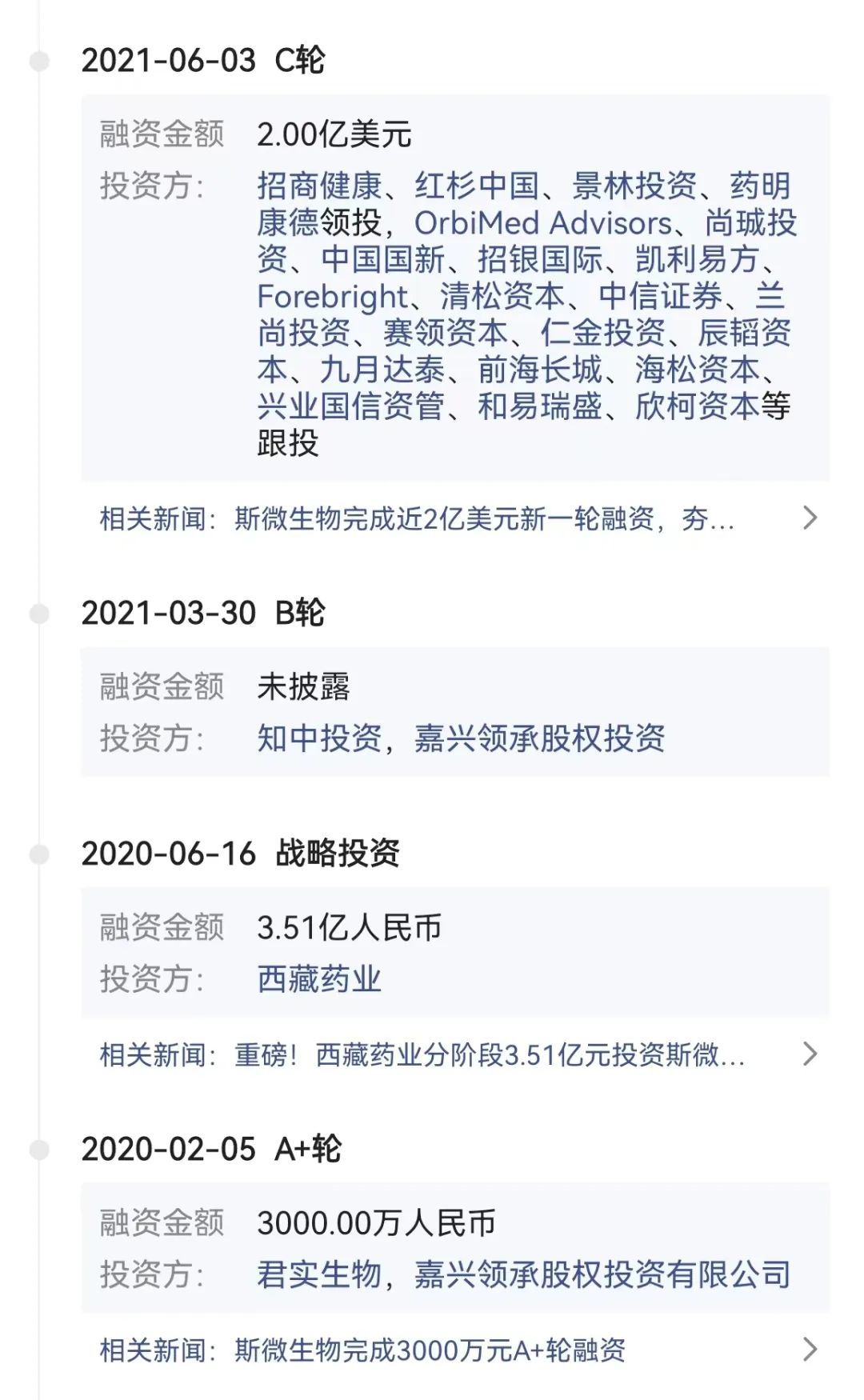Open the Forebright investor link
Image resolution: width=864 pixels, height=1400 pixels.
(x=332, y=297)
